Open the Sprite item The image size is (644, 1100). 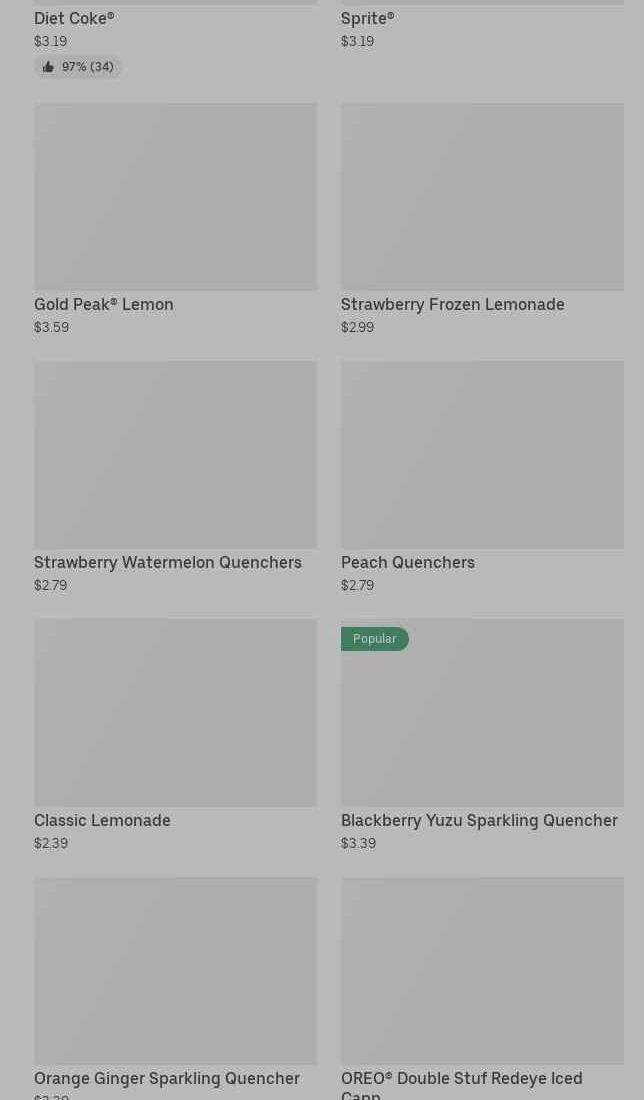click(x=368, y=18)
